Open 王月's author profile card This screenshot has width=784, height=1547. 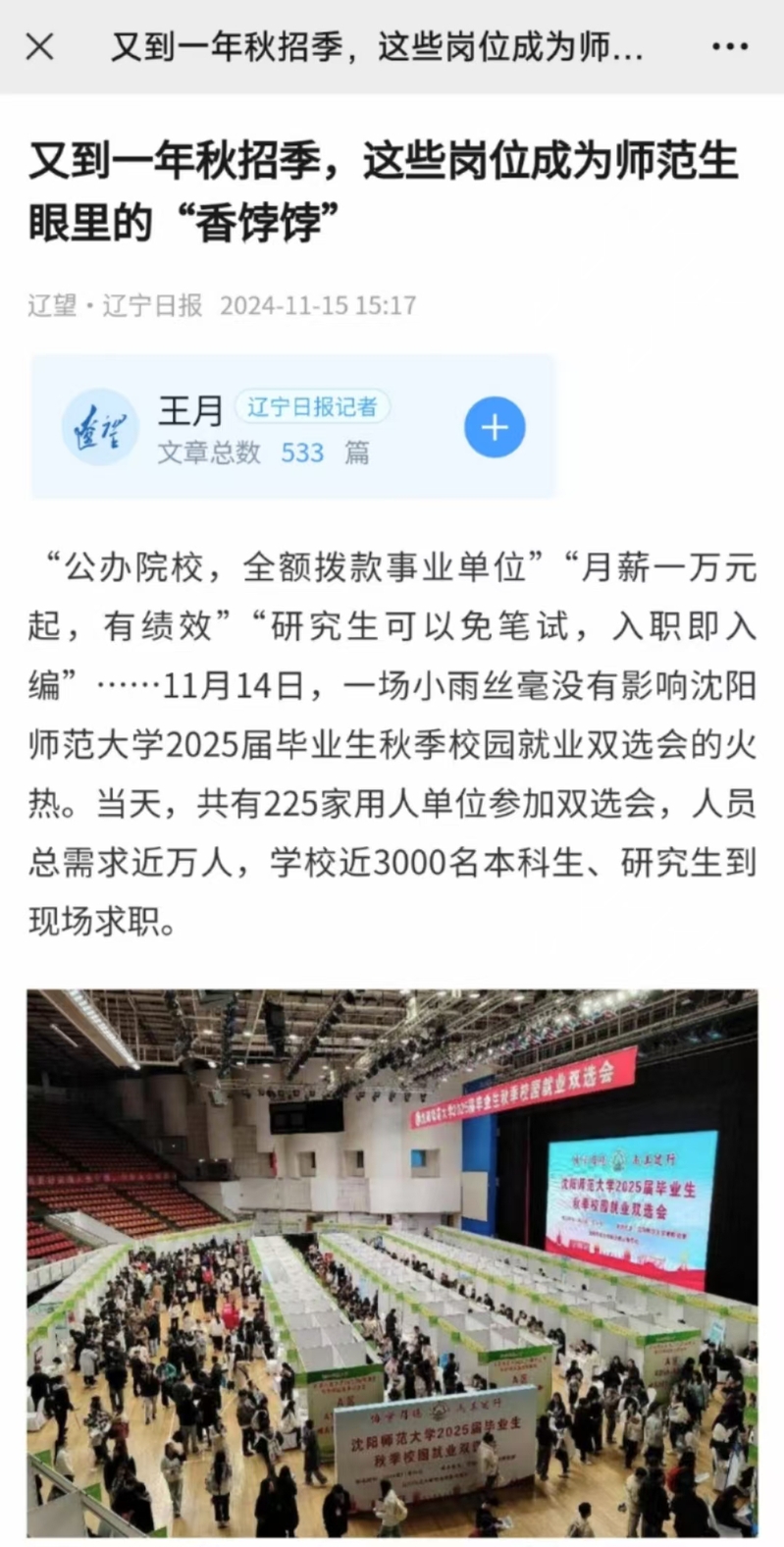tap(292, 427)
